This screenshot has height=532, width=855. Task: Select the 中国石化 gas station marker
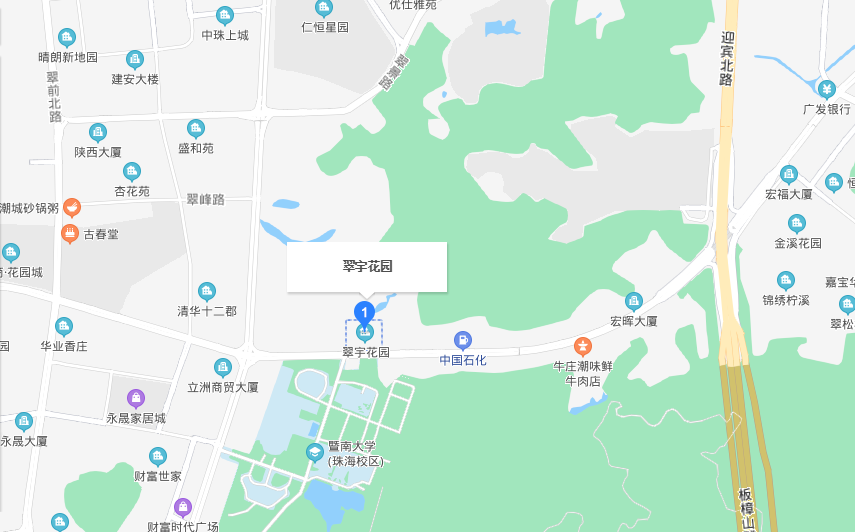(x=462, y=340)
